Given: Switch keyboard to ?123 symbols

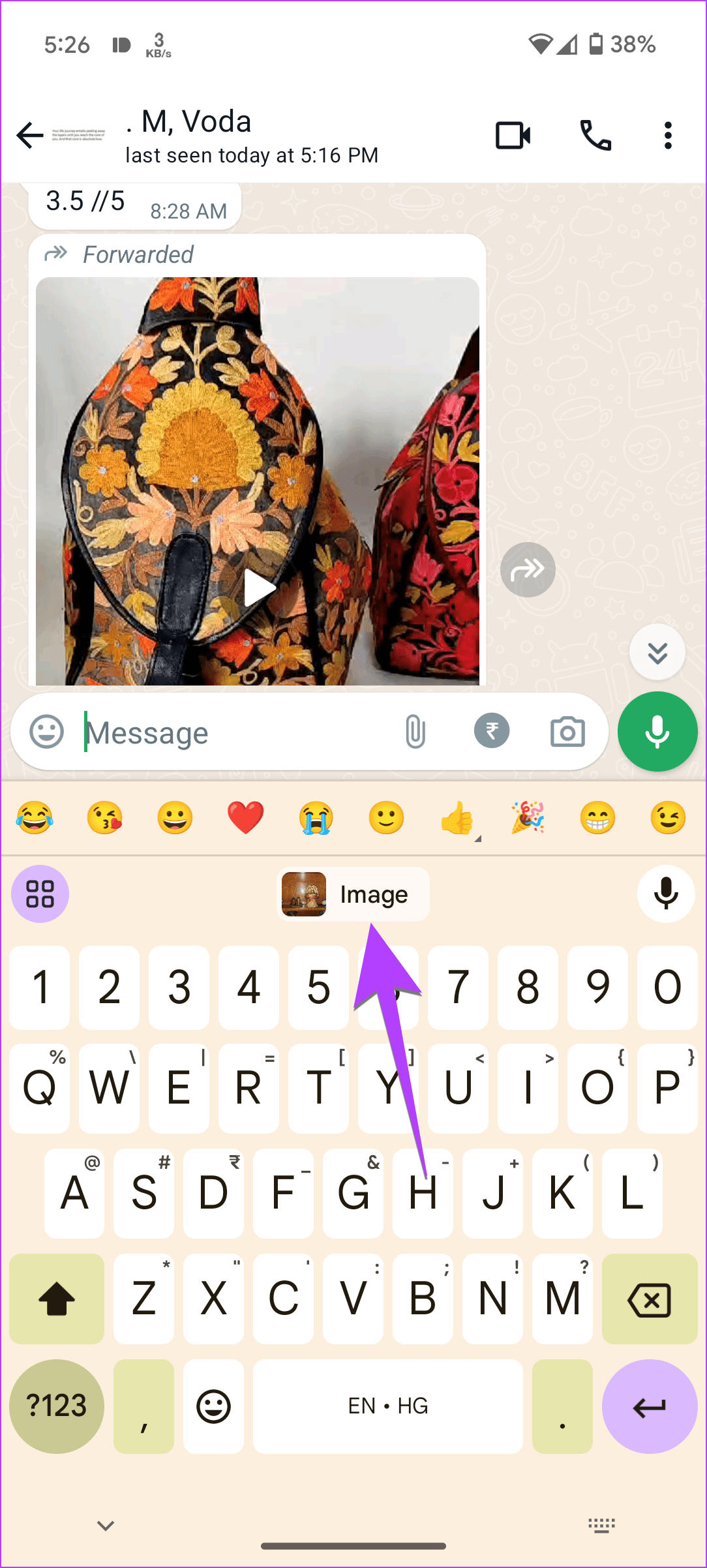Looking at the screenshot, I should click(x=57, y=1406).
